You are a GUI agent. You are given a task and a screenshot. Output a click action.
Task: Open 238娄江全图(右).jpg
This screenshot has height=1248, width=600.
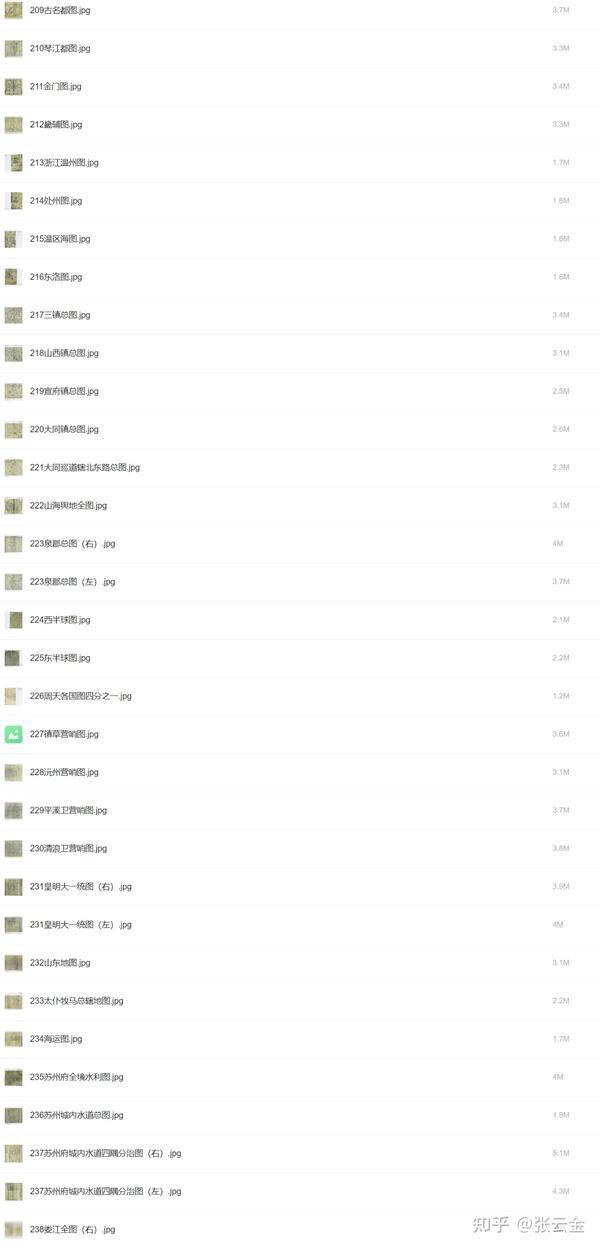pyautogui.click(x=72, y=1229)
